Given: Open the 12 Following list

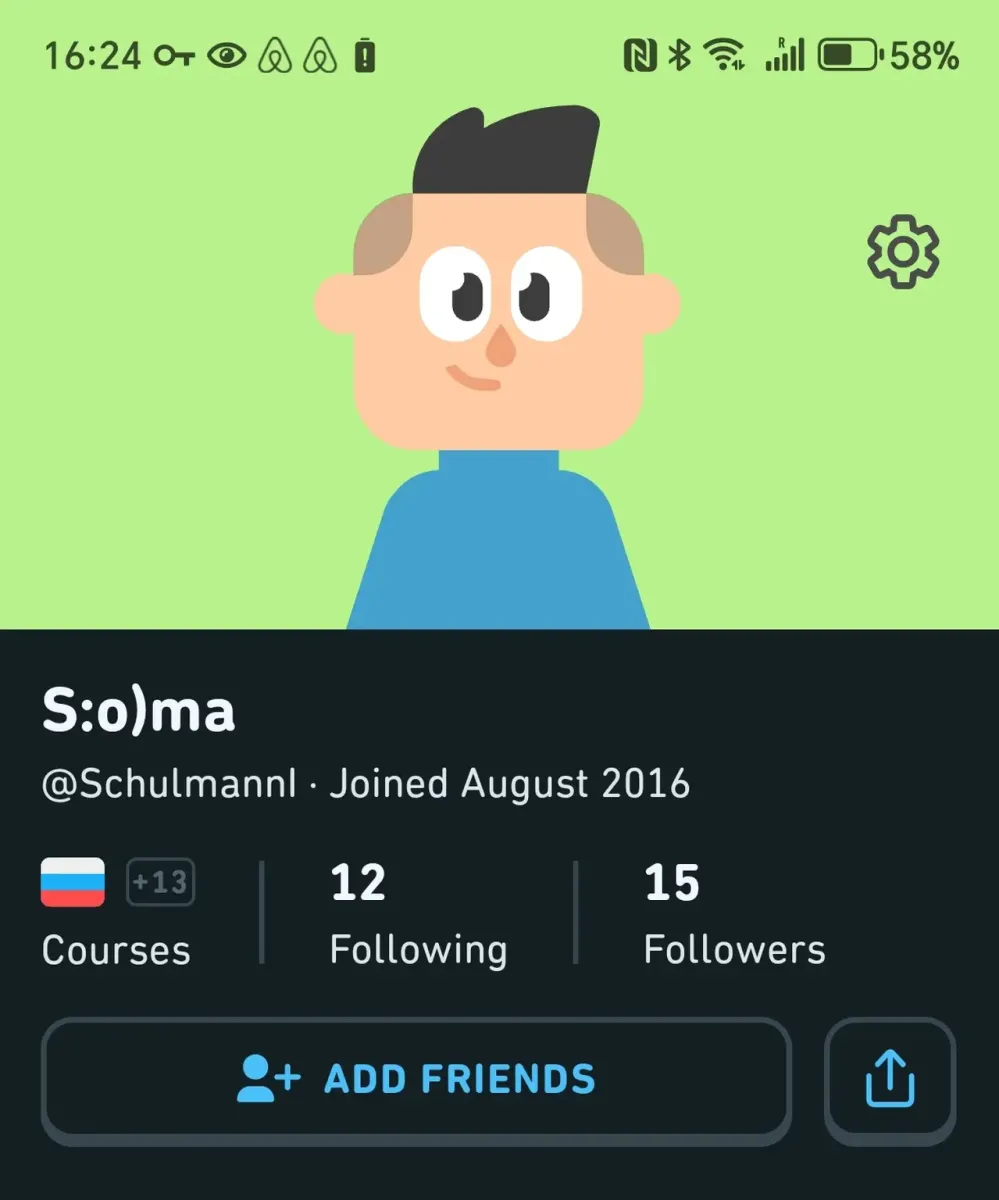Looking at the screenshot, I should pyautogui.click(x=418, y=912).
